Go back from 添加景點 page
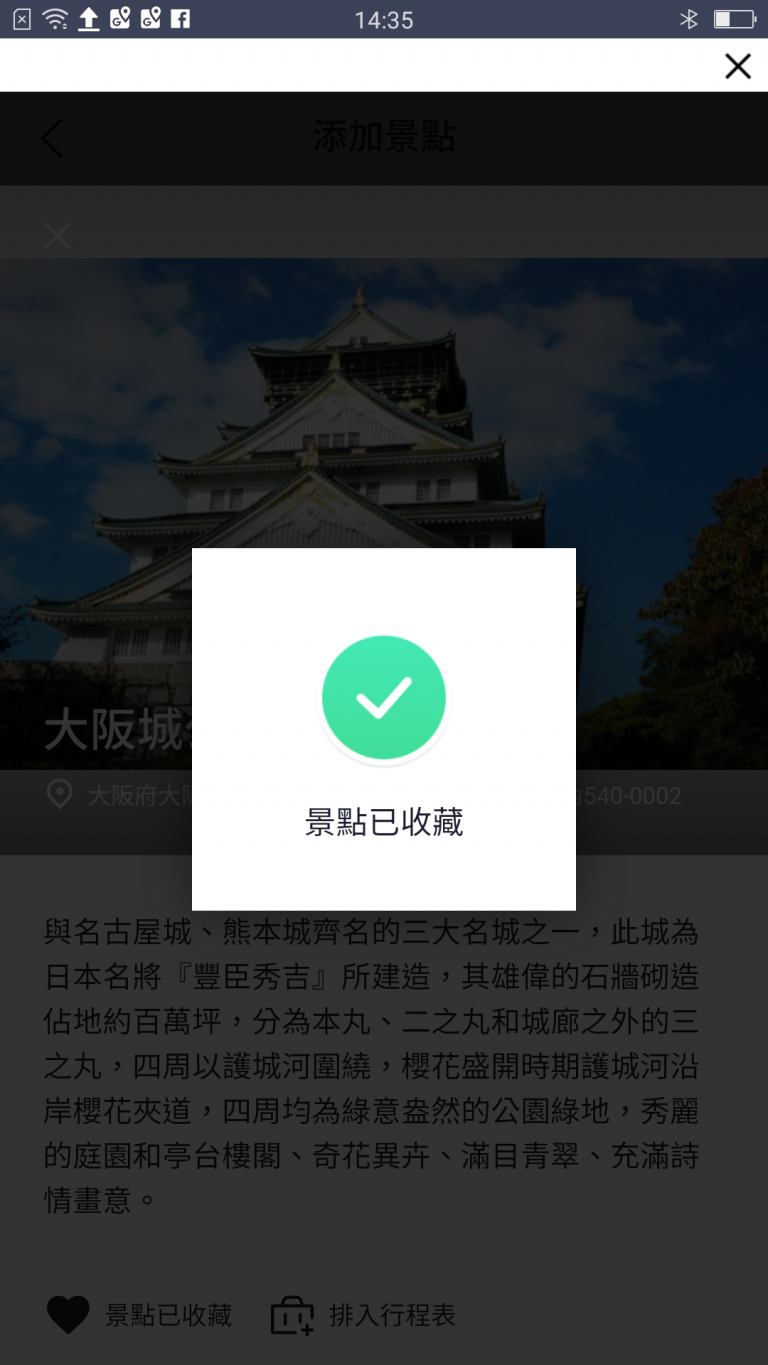This screenshot has height=1365, width=768. click(52, 138)
